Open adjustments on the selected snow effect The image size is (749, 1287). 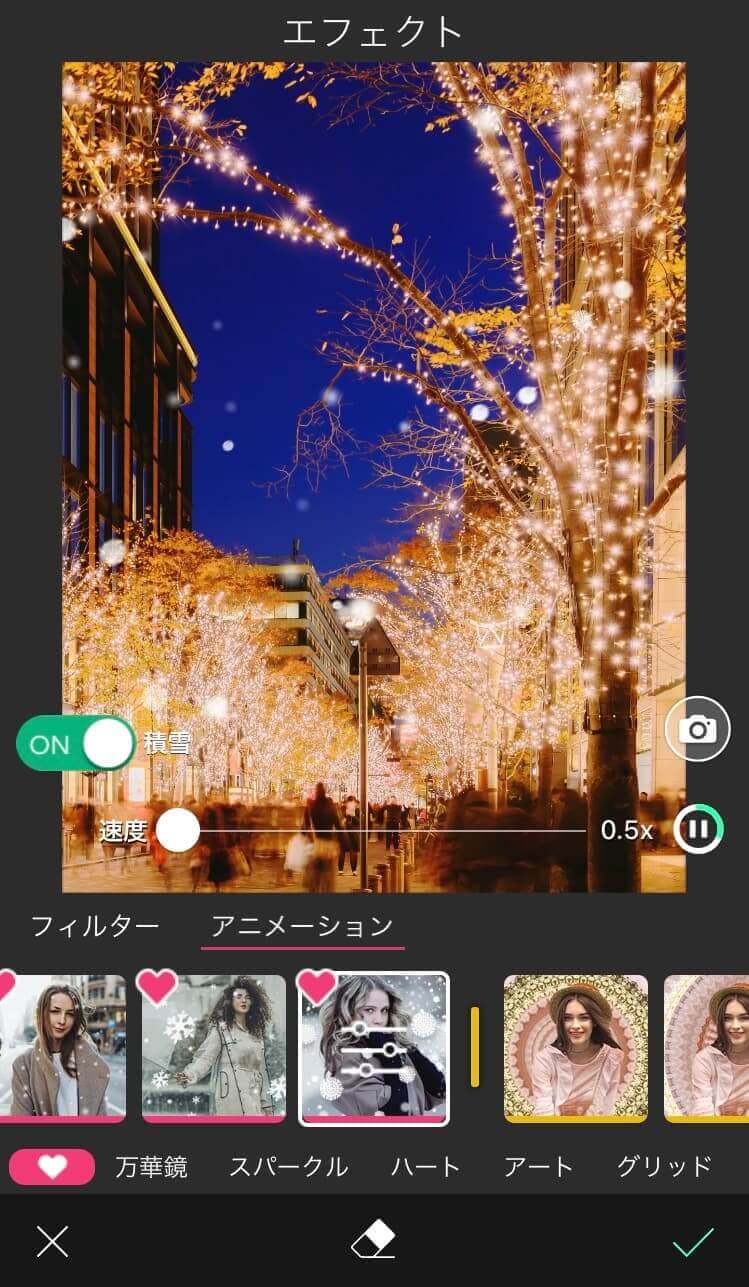point(374,1049)
